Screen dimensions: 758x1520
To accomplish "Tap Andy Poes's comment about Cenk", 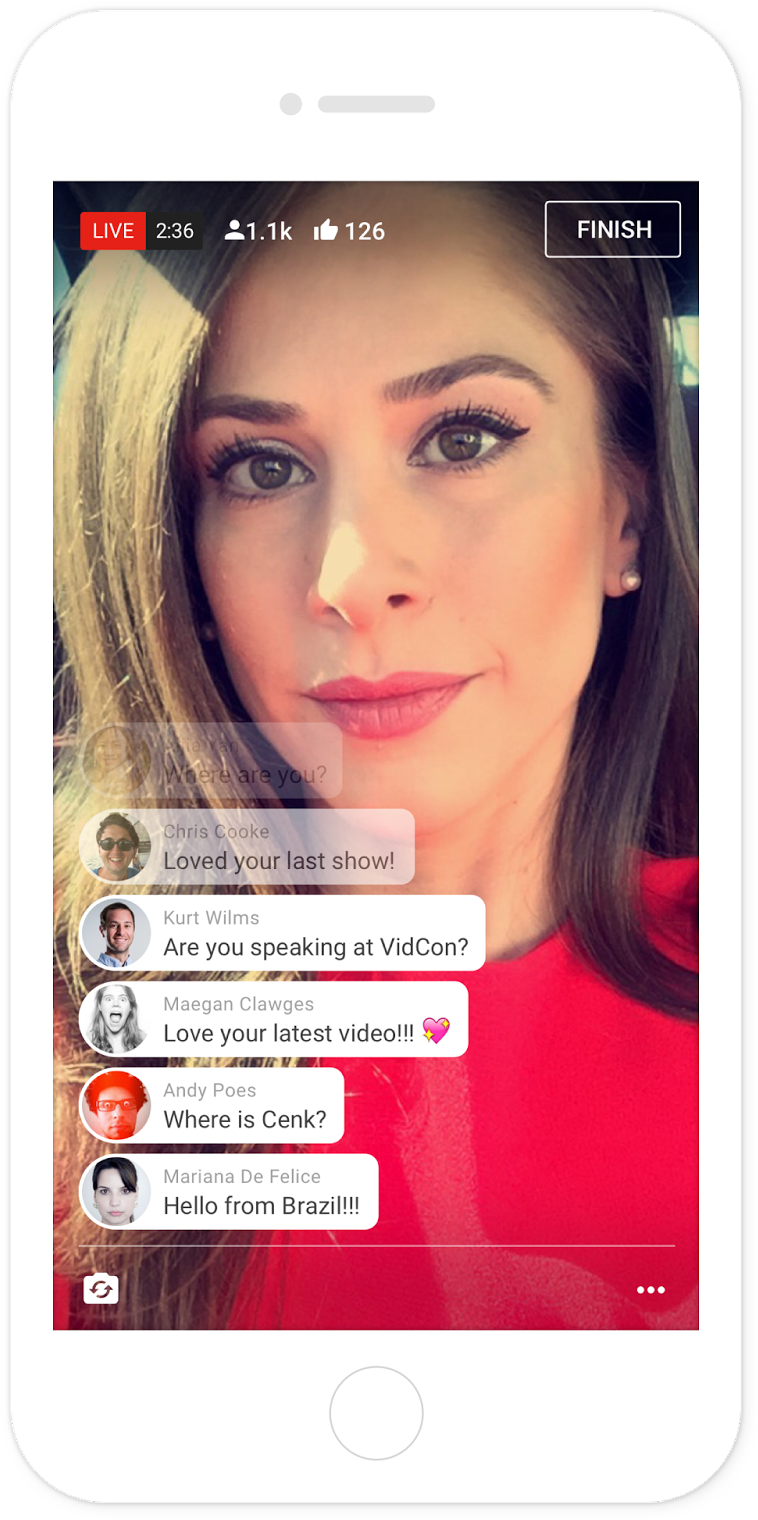I will click(x=212, y=1105).
